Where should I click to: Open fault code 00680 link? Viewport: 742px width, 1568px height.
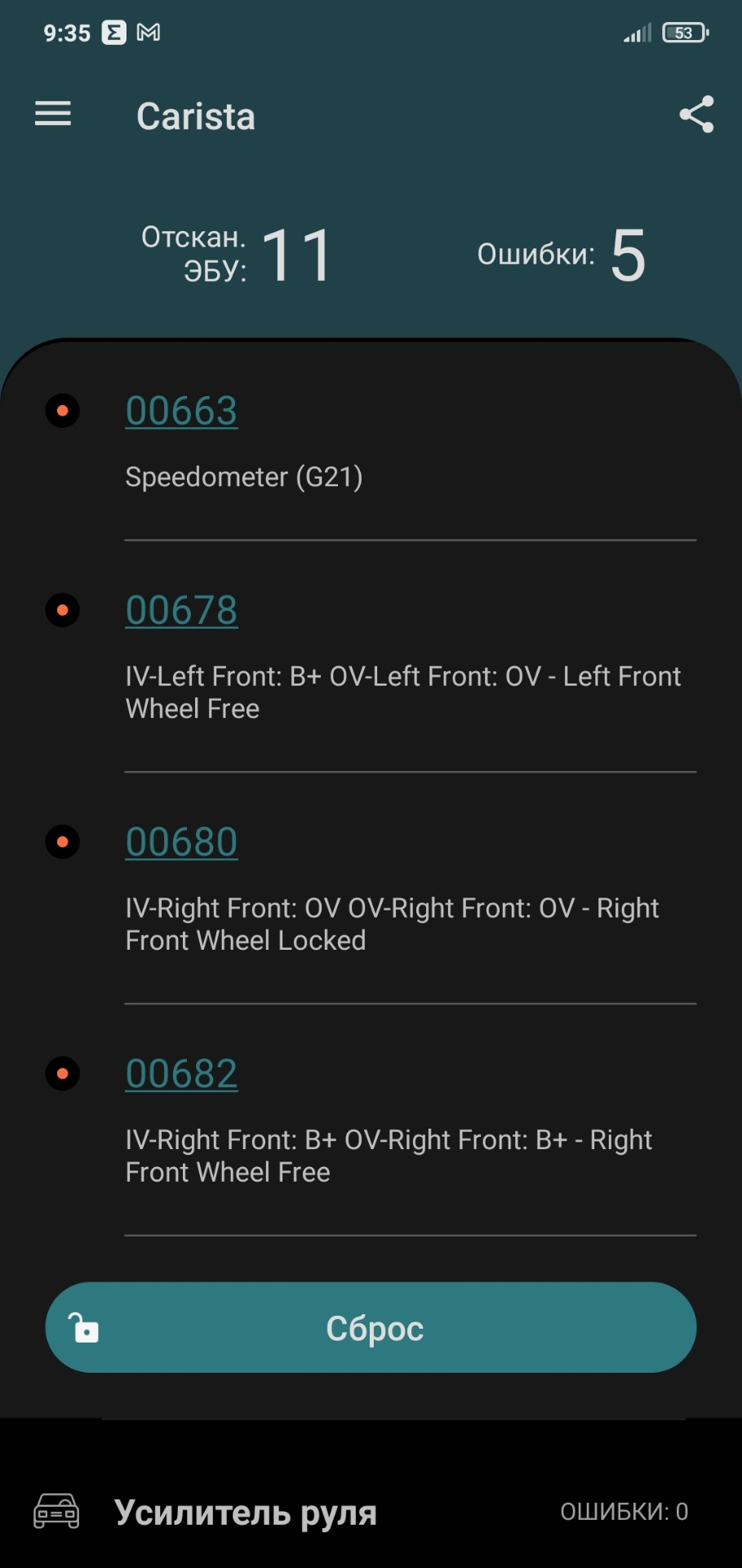click(181, 842)
